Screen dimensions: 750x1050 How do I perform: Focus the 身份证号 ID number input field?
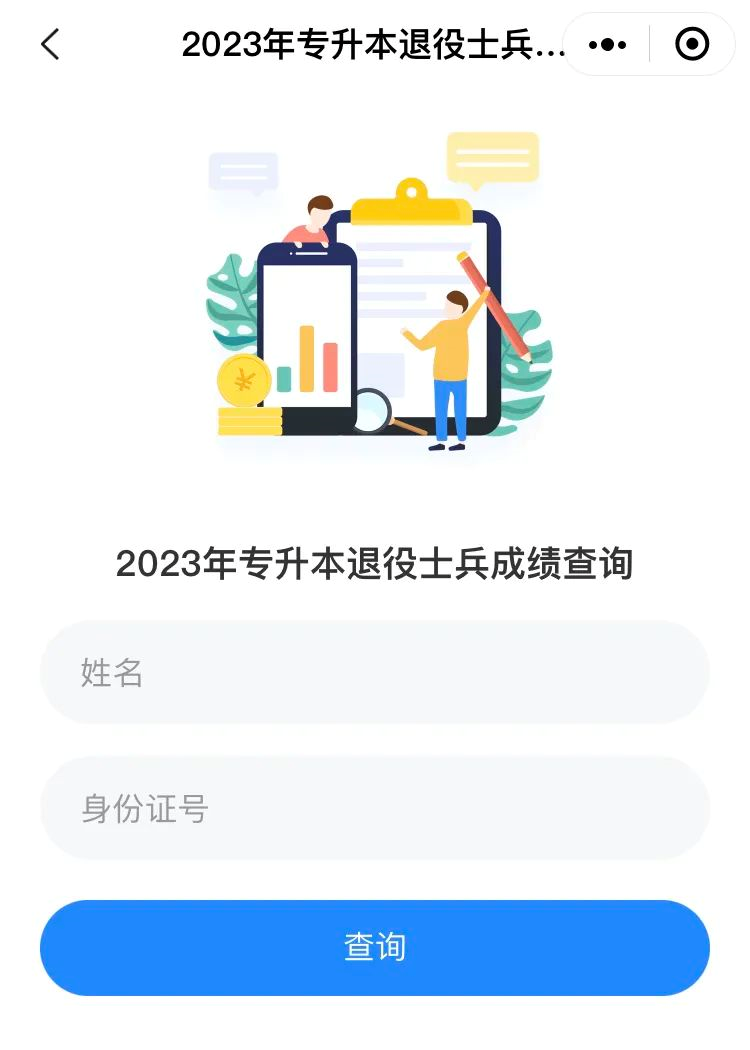tap(375, 808)
